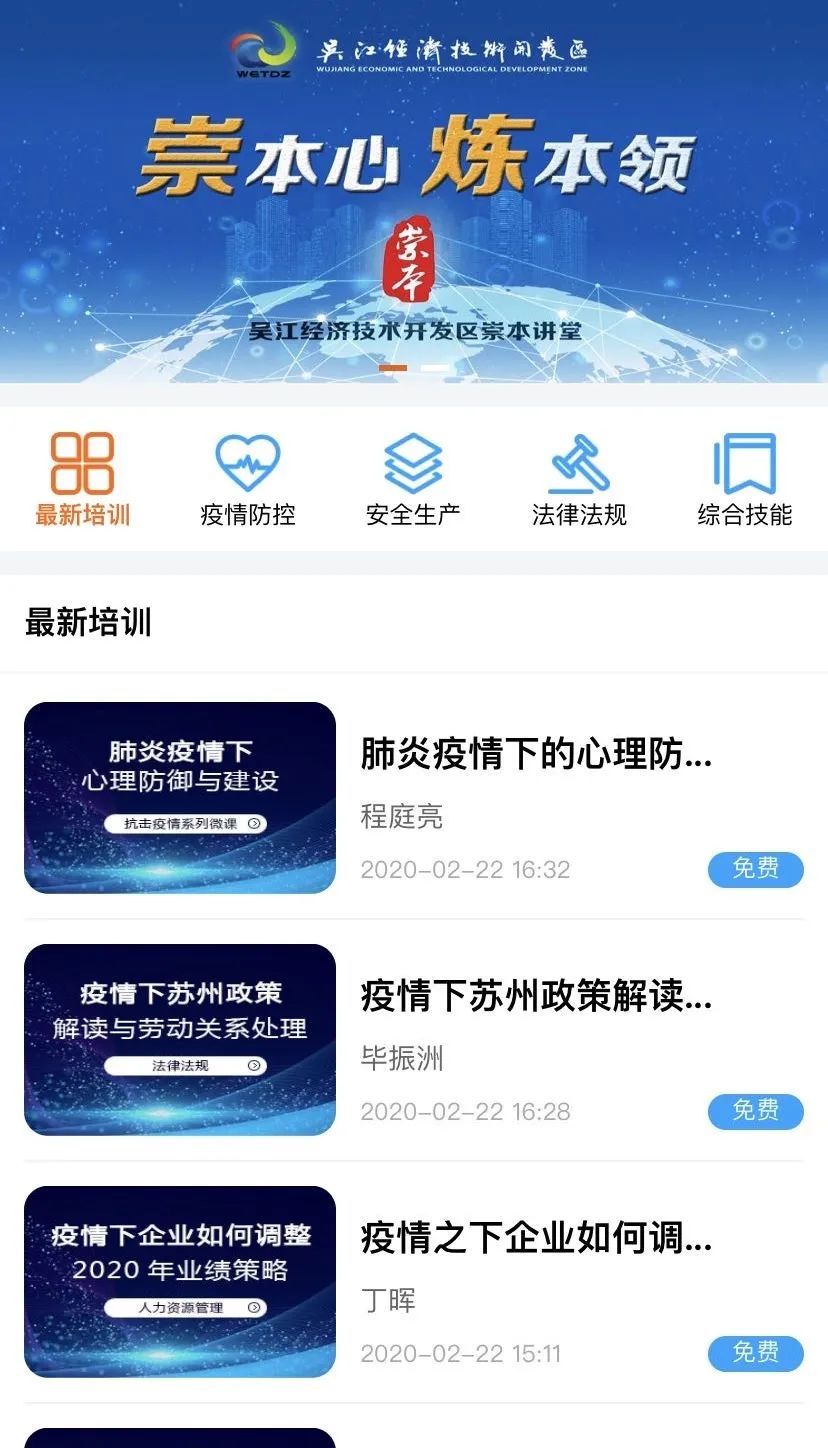Open the 安全生产 category

(413, 480)
